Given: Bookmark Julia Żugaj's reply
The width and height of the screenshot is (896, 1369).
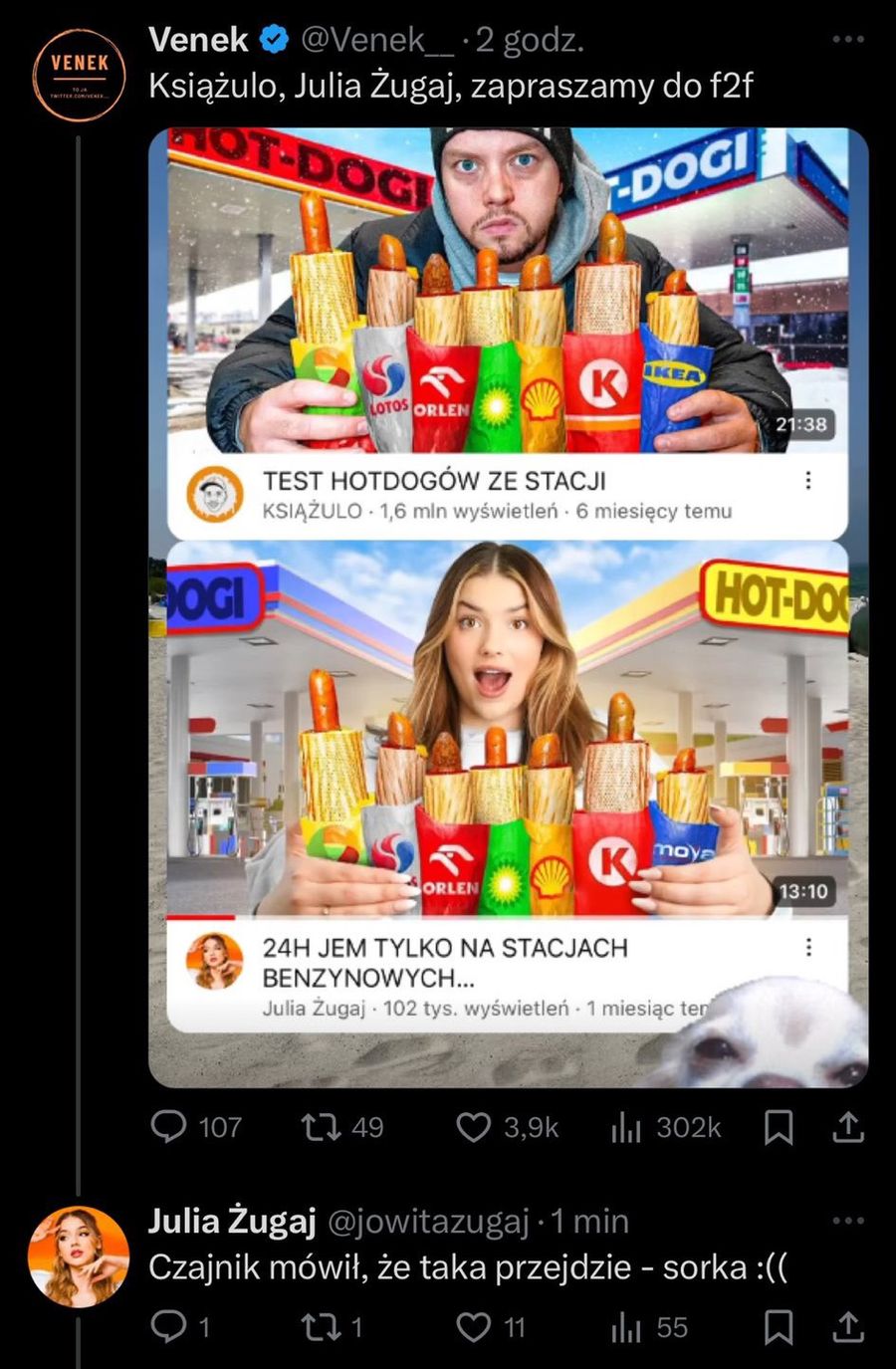Looking at the screenshot, I should tap(779, 1326).
